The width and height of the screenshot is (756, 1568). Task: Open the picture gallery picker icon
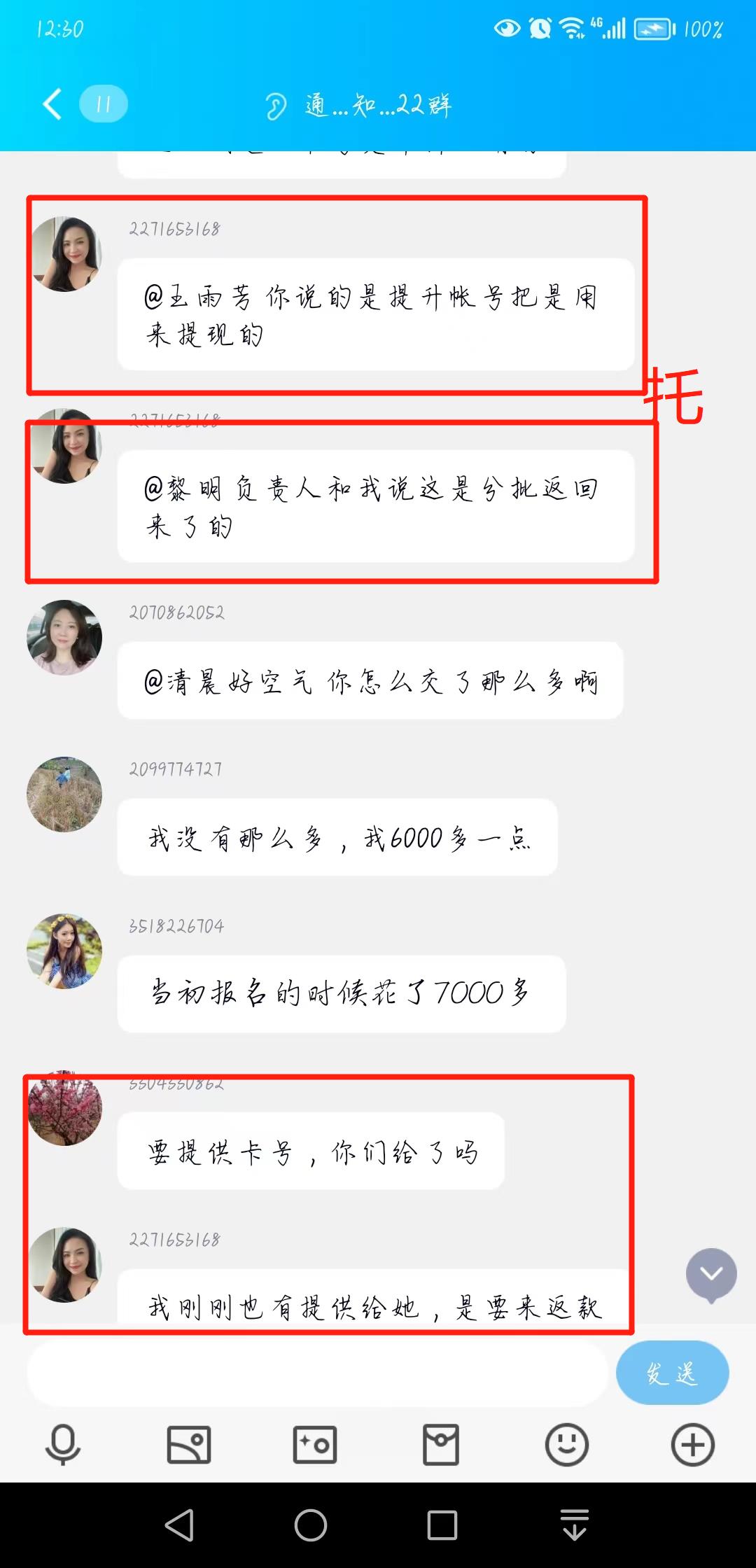coord(188,1443)
